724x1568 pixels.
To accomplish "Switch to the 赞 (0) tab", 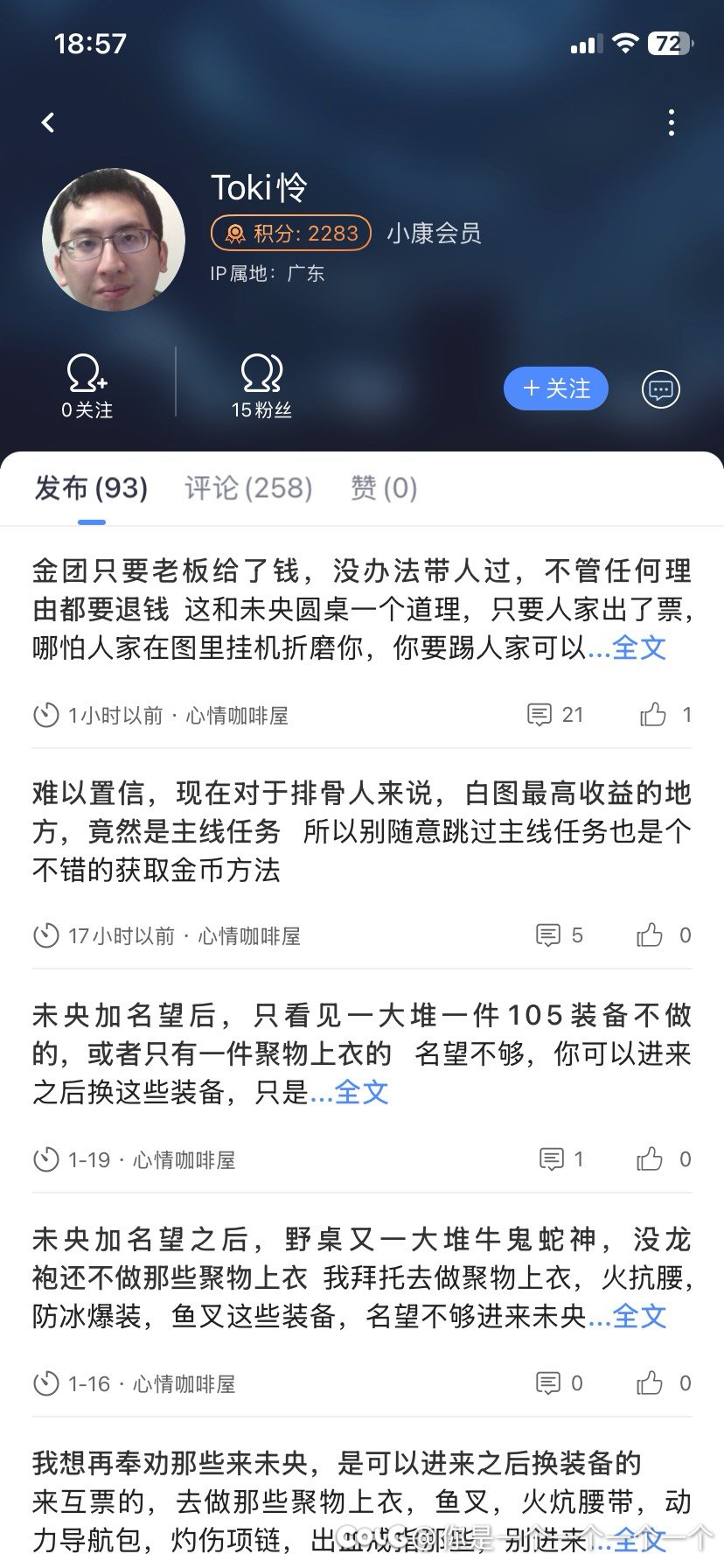I will coord(384,488).
